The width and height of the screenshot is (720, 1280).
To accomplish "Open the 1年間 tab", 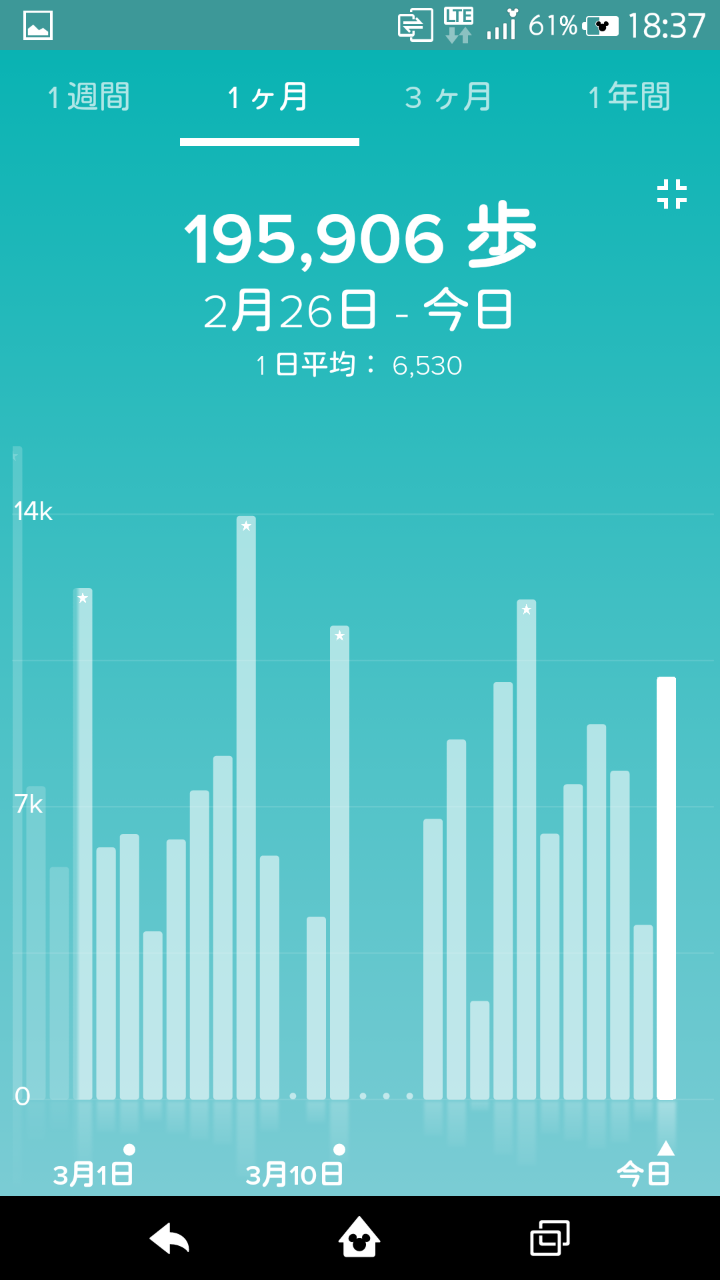I will click(629, 97).
